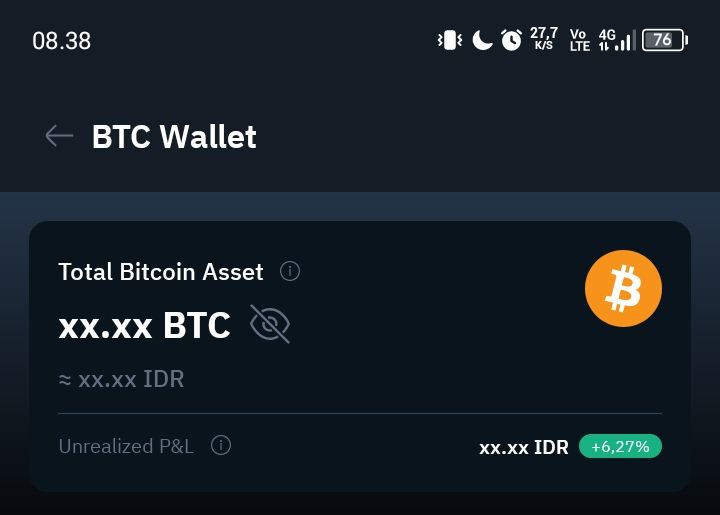The image size is (720, 515).
Task: Open info icon beside Unrealized P&L
Action: pyautogui.click(x=221, y=445)
